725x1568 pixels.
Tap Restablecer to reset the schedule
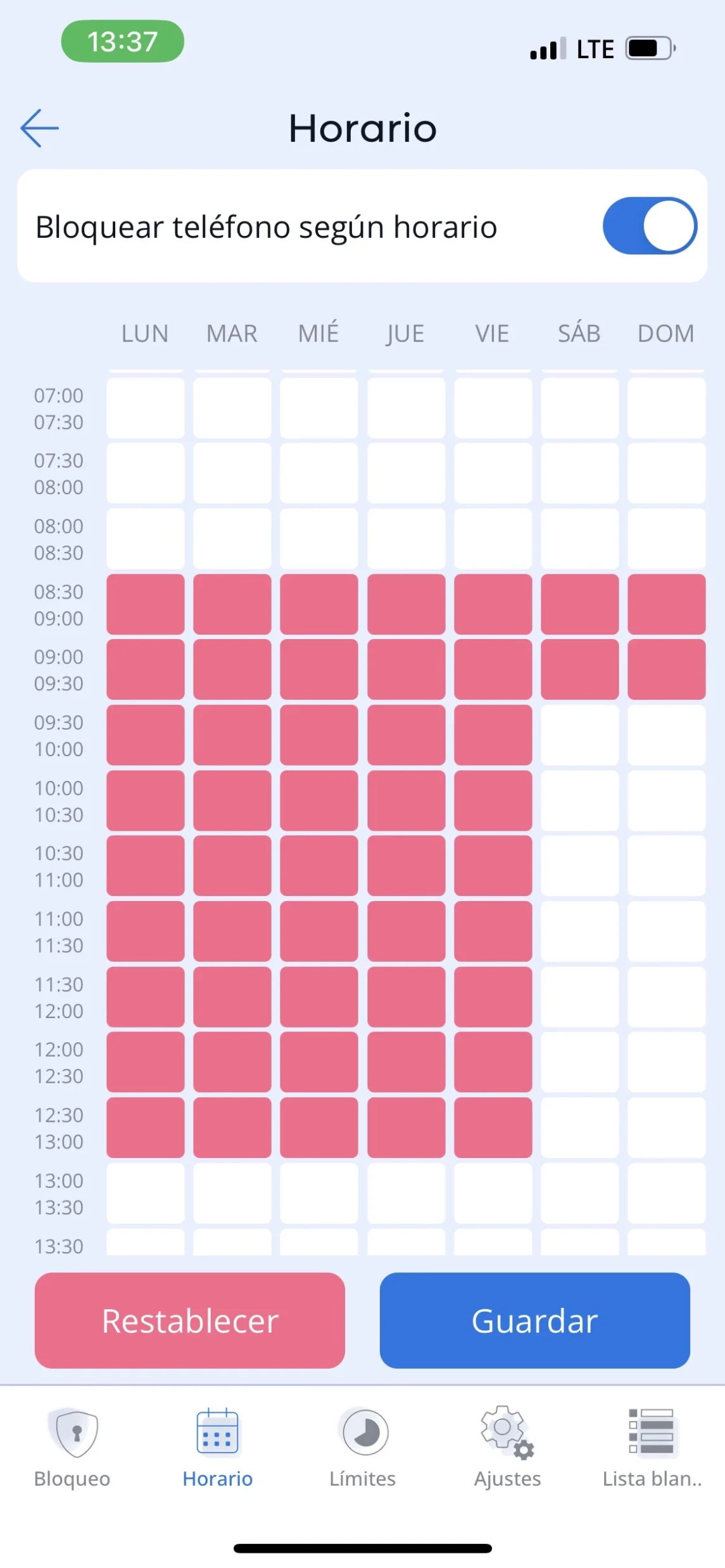pos(189,1320)
